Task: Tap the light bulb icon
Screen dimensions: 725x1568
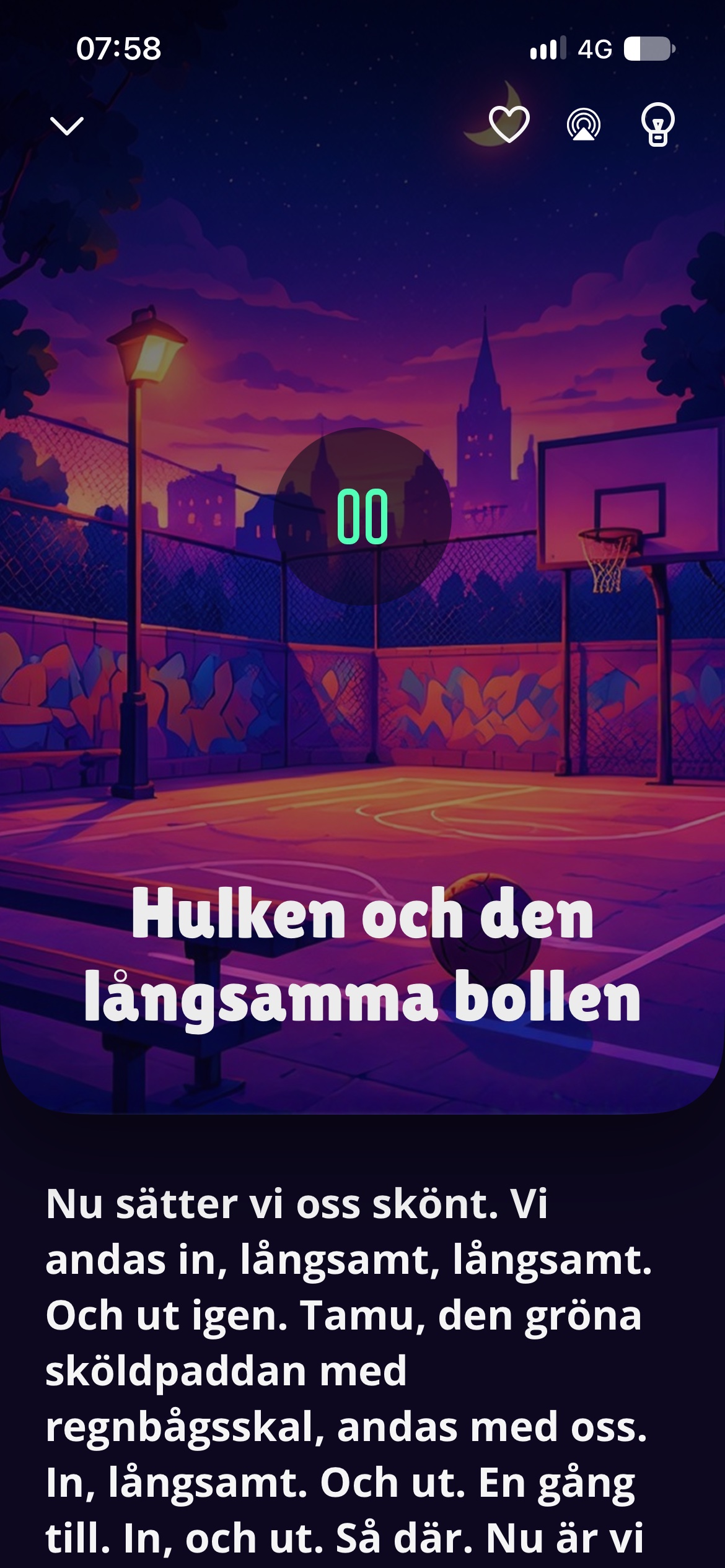Action: [658, 124]
